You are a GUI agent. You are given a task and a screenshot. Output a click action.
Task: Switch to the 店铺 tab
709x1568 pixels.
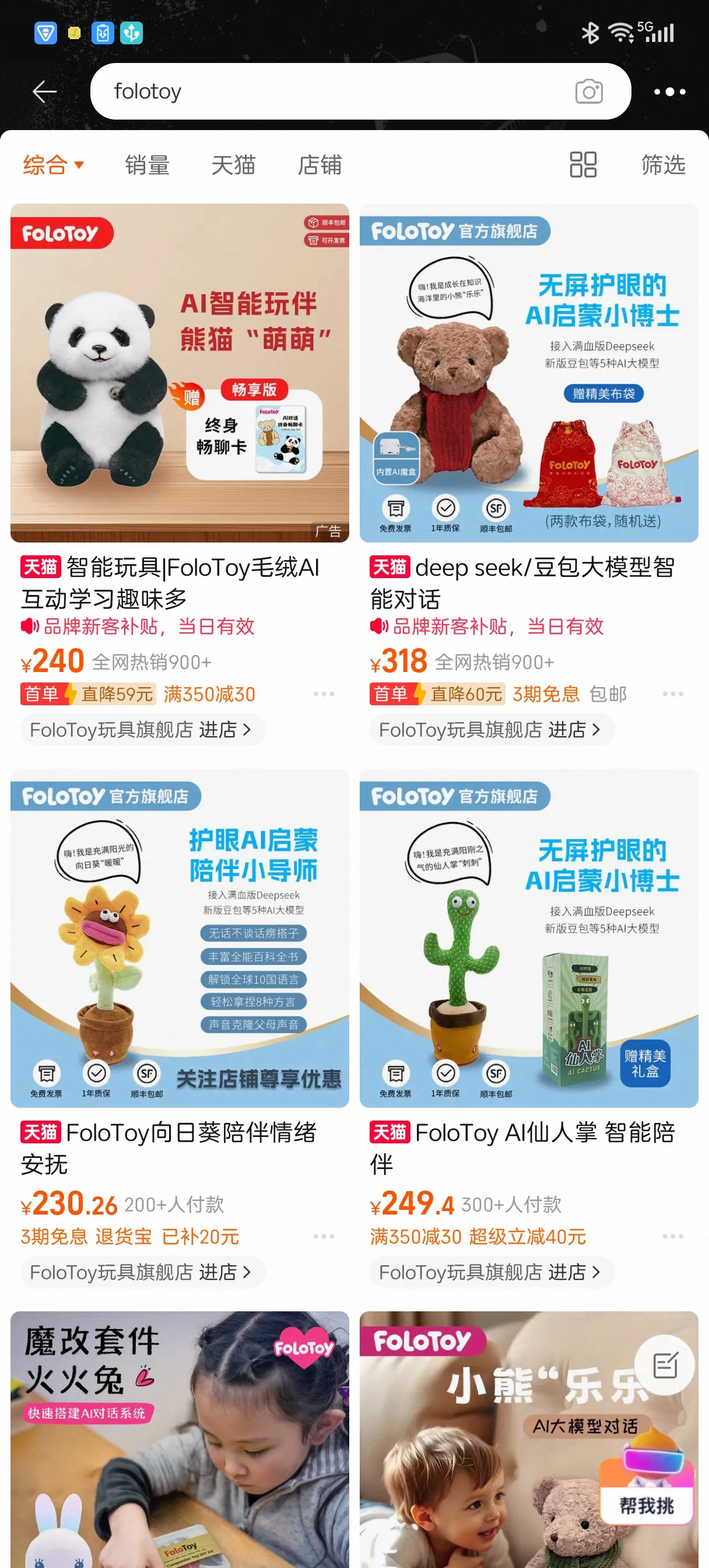pos(320,165)
